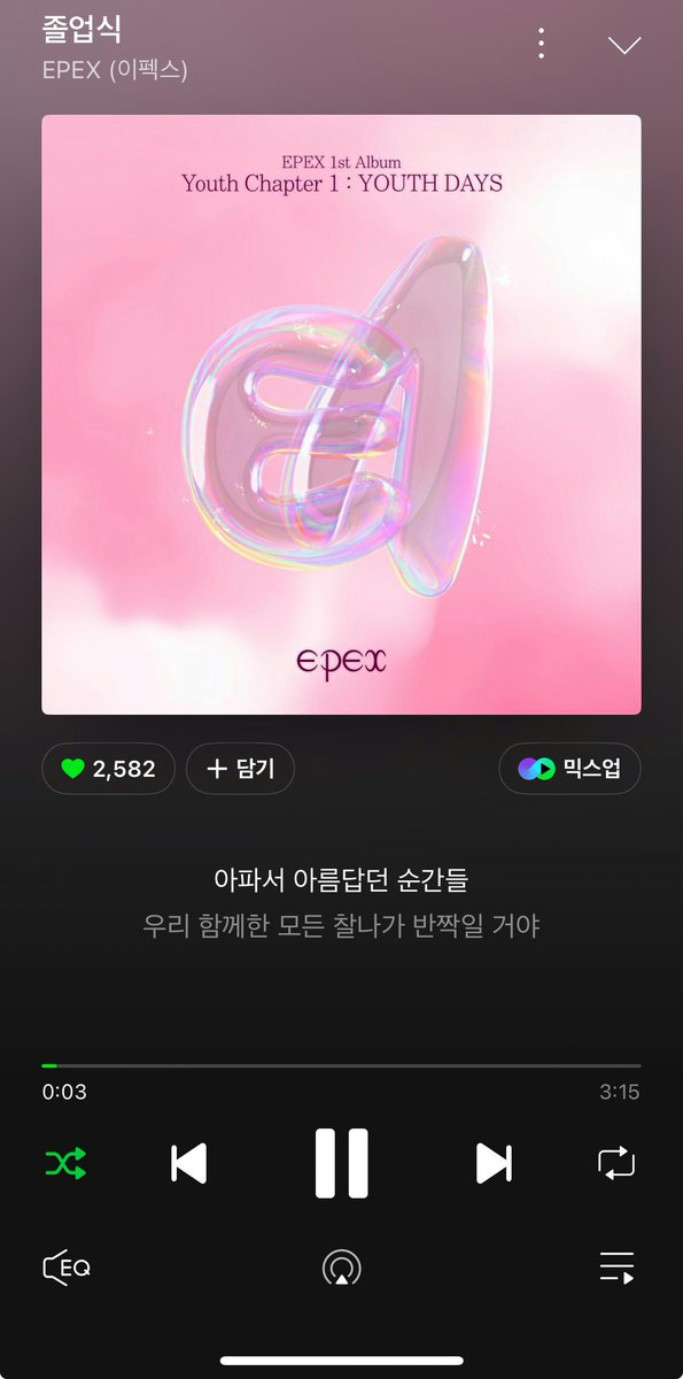Toggle shuffle playback
Viewport: 683px width, 1379px height.
pos(66,1163)
